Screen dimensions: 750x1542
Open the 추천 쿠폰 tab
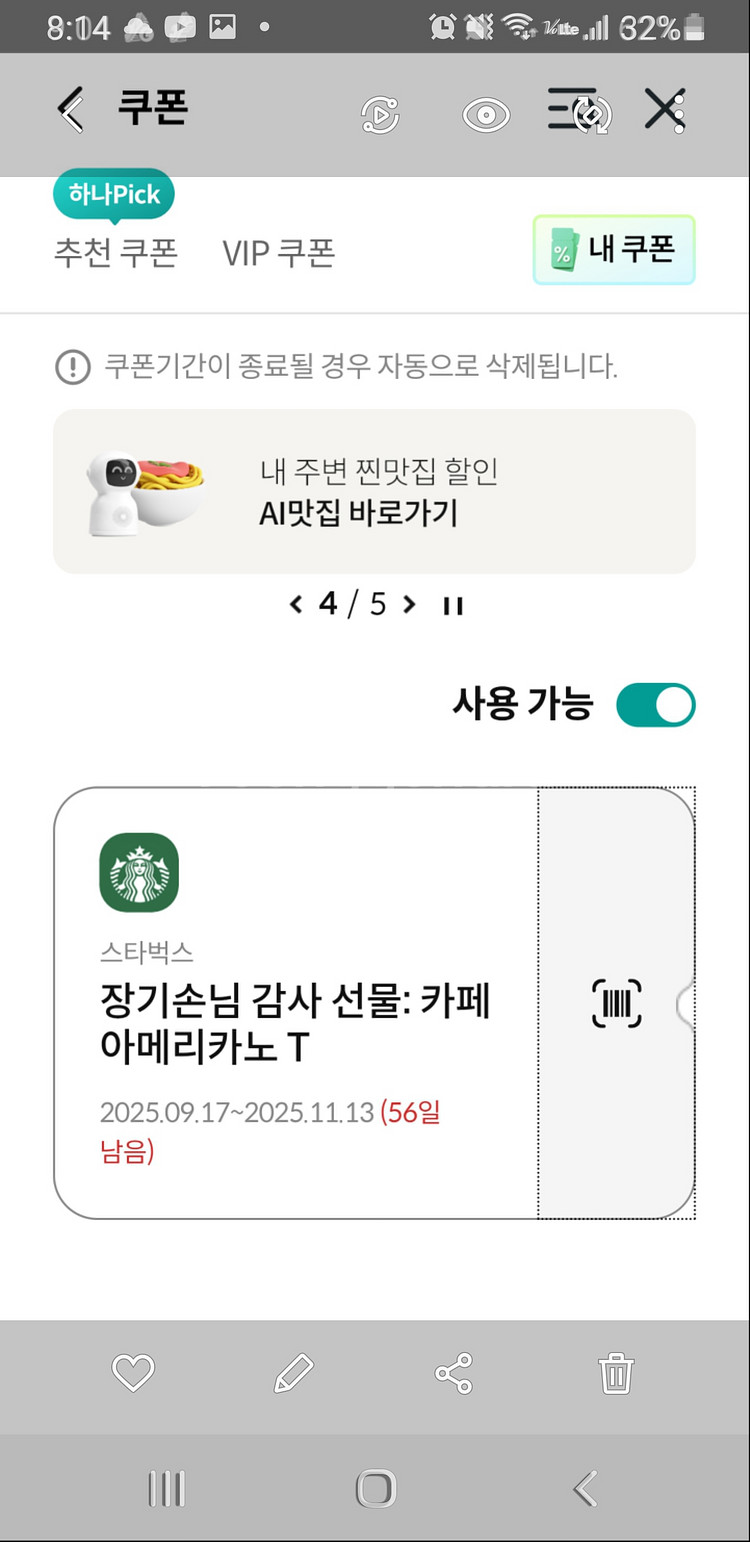pos(114,252)
